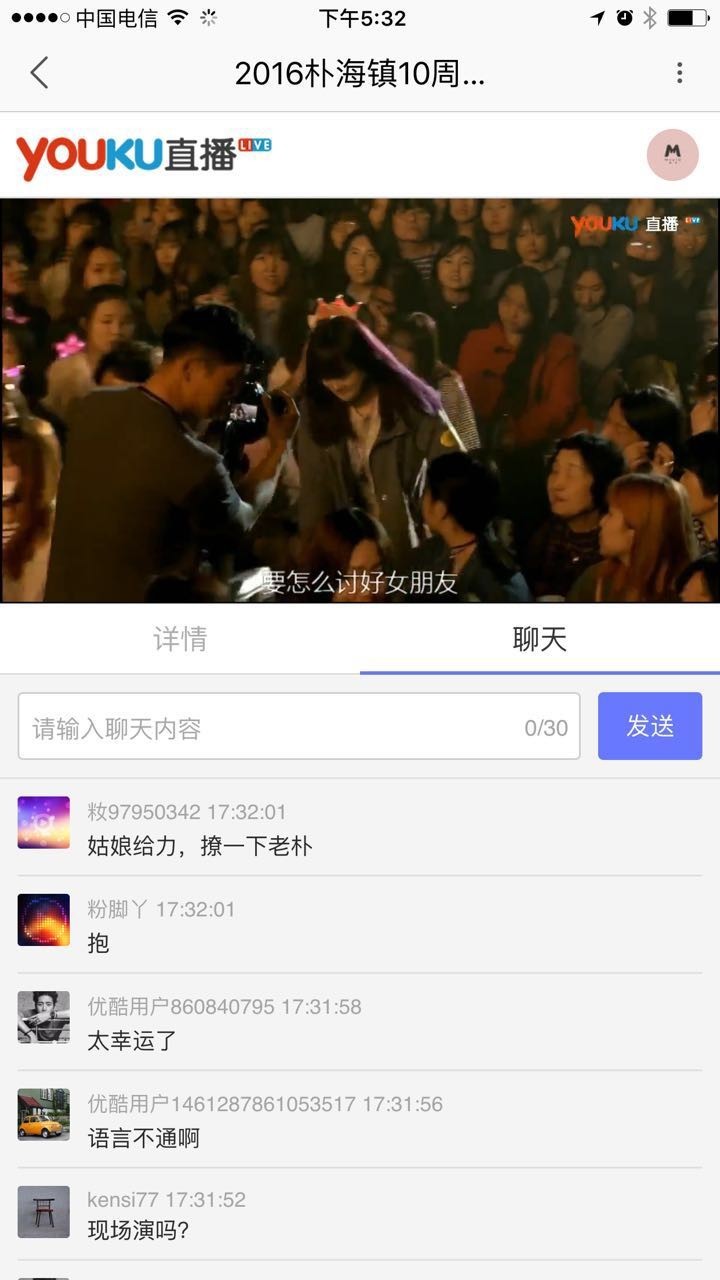This screenshot has width=720, height=1280.
Task: Go back using the arrow icon
Action: [39, 73]
